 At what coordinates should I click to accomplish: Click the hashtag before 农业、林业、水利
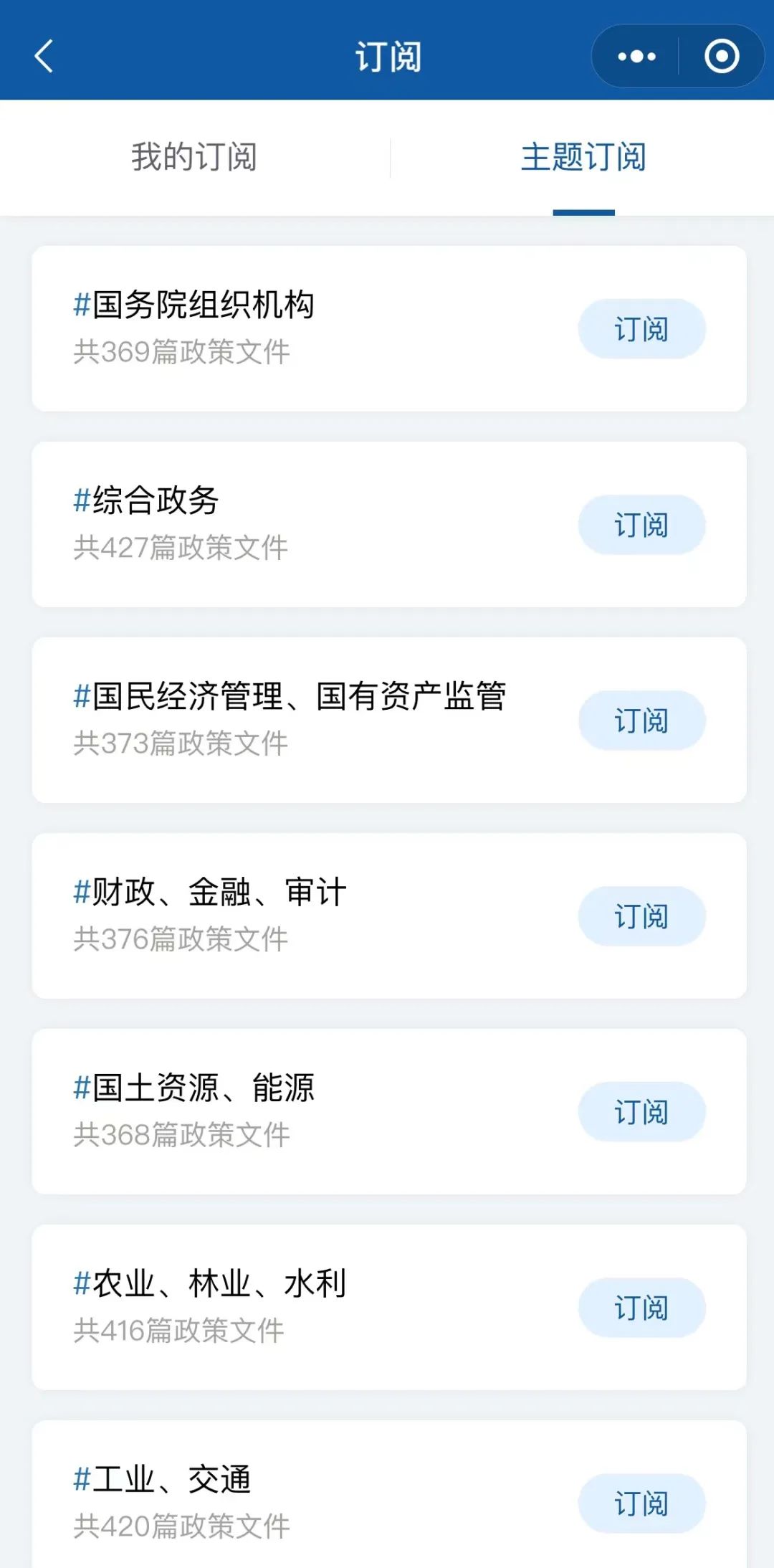click(81, 1283)
